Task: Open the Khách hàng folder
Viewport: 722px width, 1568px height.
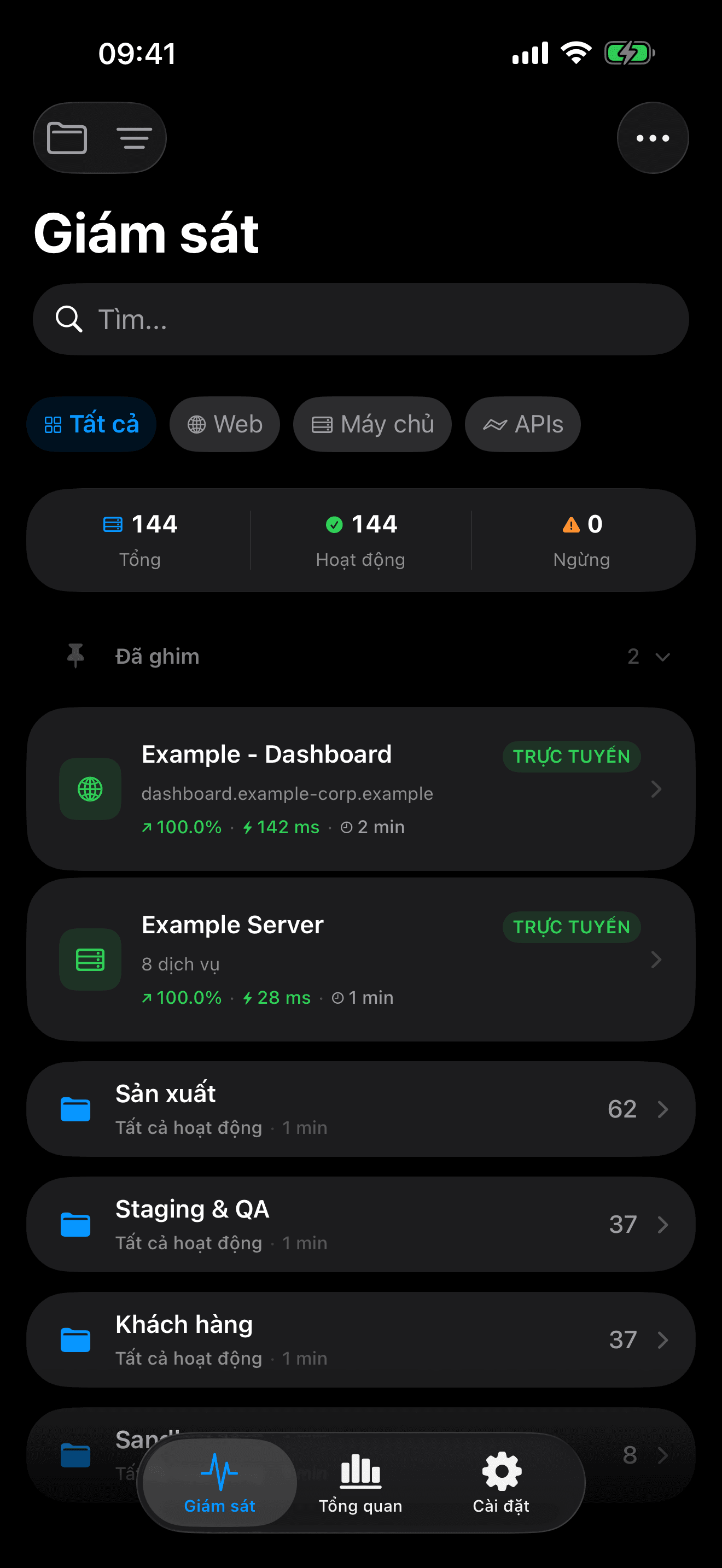Action: tap(360, 1339)
